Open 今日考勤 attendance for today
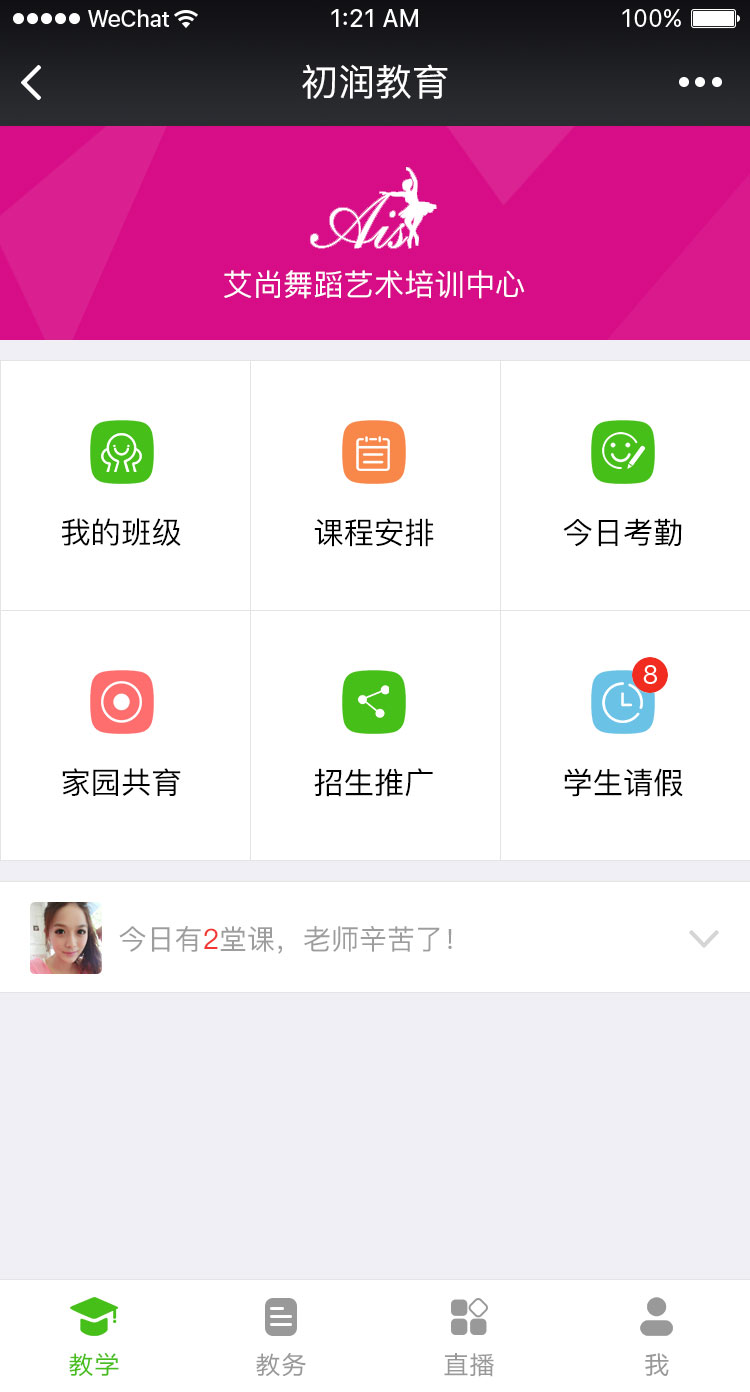 (x=623, y=485)
